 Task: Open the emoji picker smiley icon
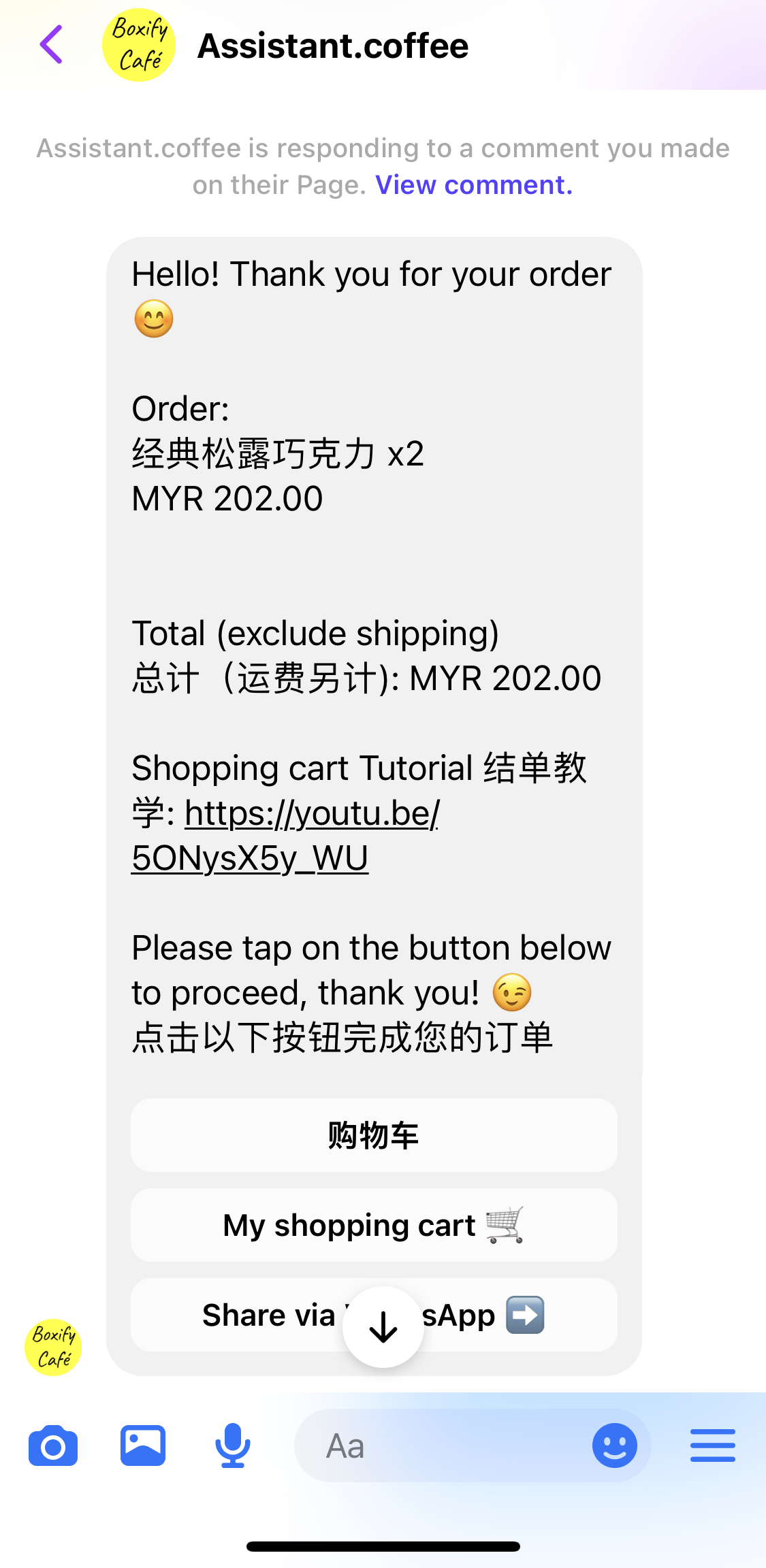click(x=615, y=1445)
